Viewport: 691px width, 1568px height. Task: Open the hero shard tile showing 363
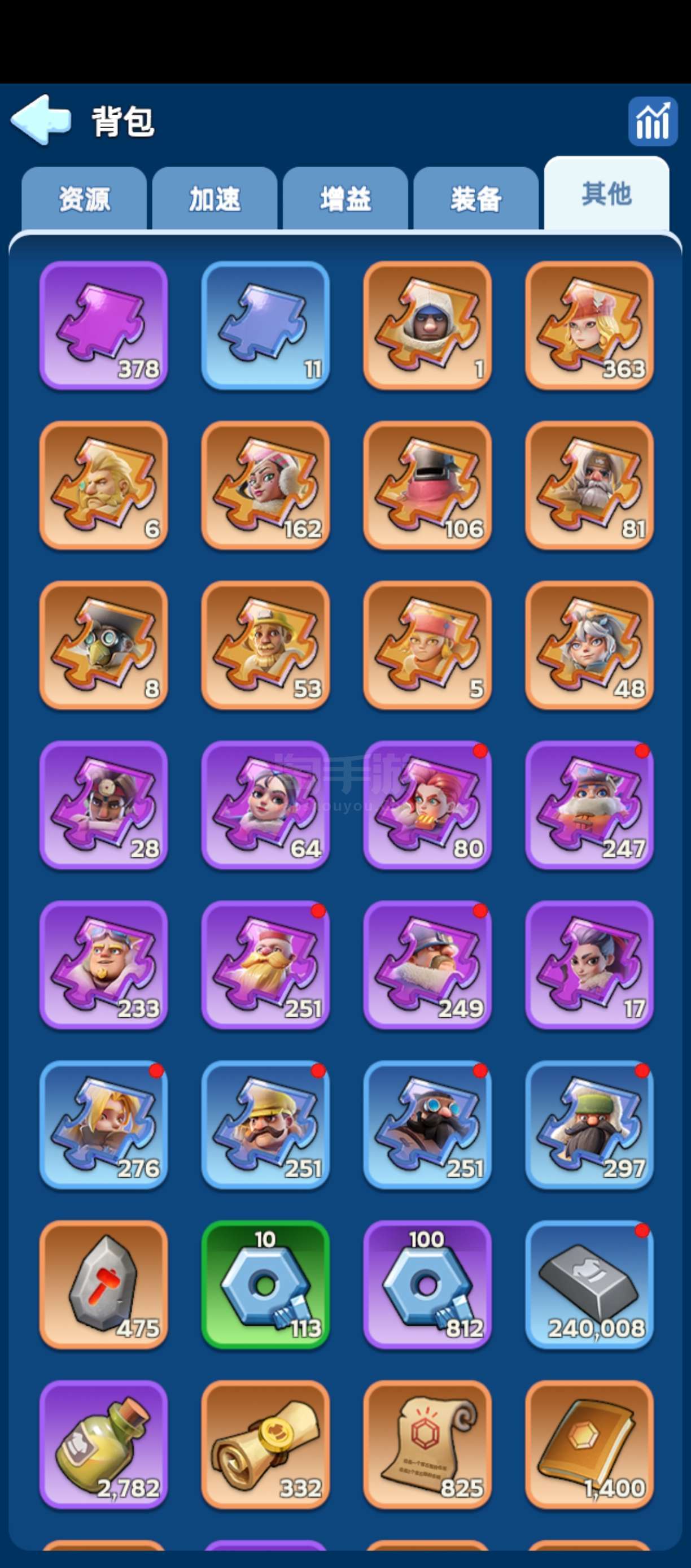click(589, 326)
